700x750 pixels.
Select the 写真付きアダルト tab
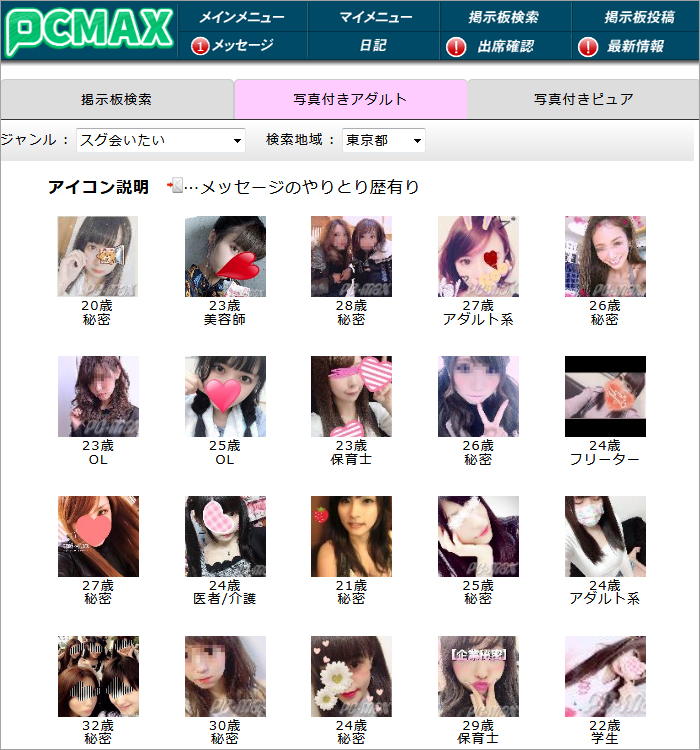click(x=350, y=99)
